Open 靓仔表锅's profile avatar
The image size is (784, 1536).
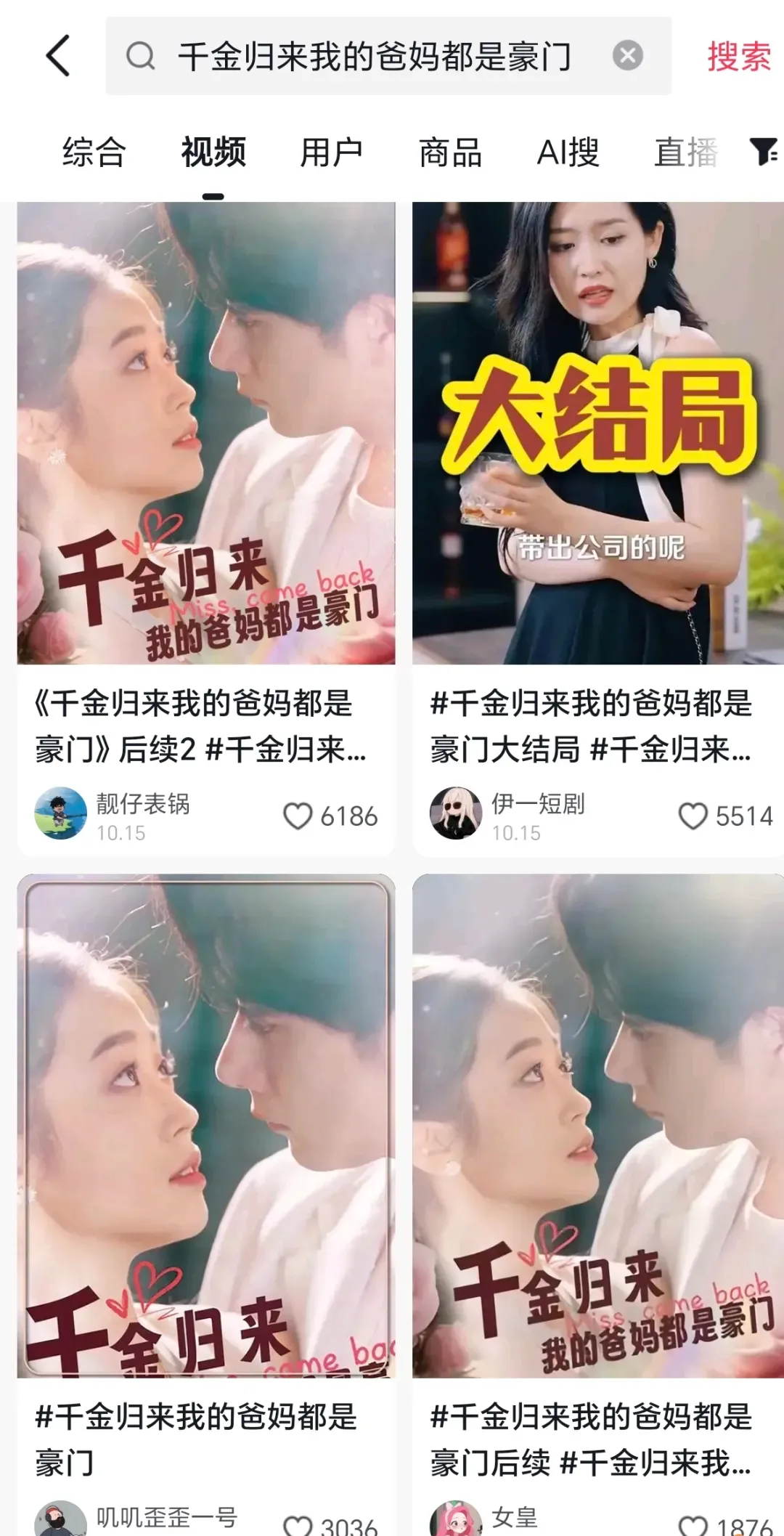[61, 813]
